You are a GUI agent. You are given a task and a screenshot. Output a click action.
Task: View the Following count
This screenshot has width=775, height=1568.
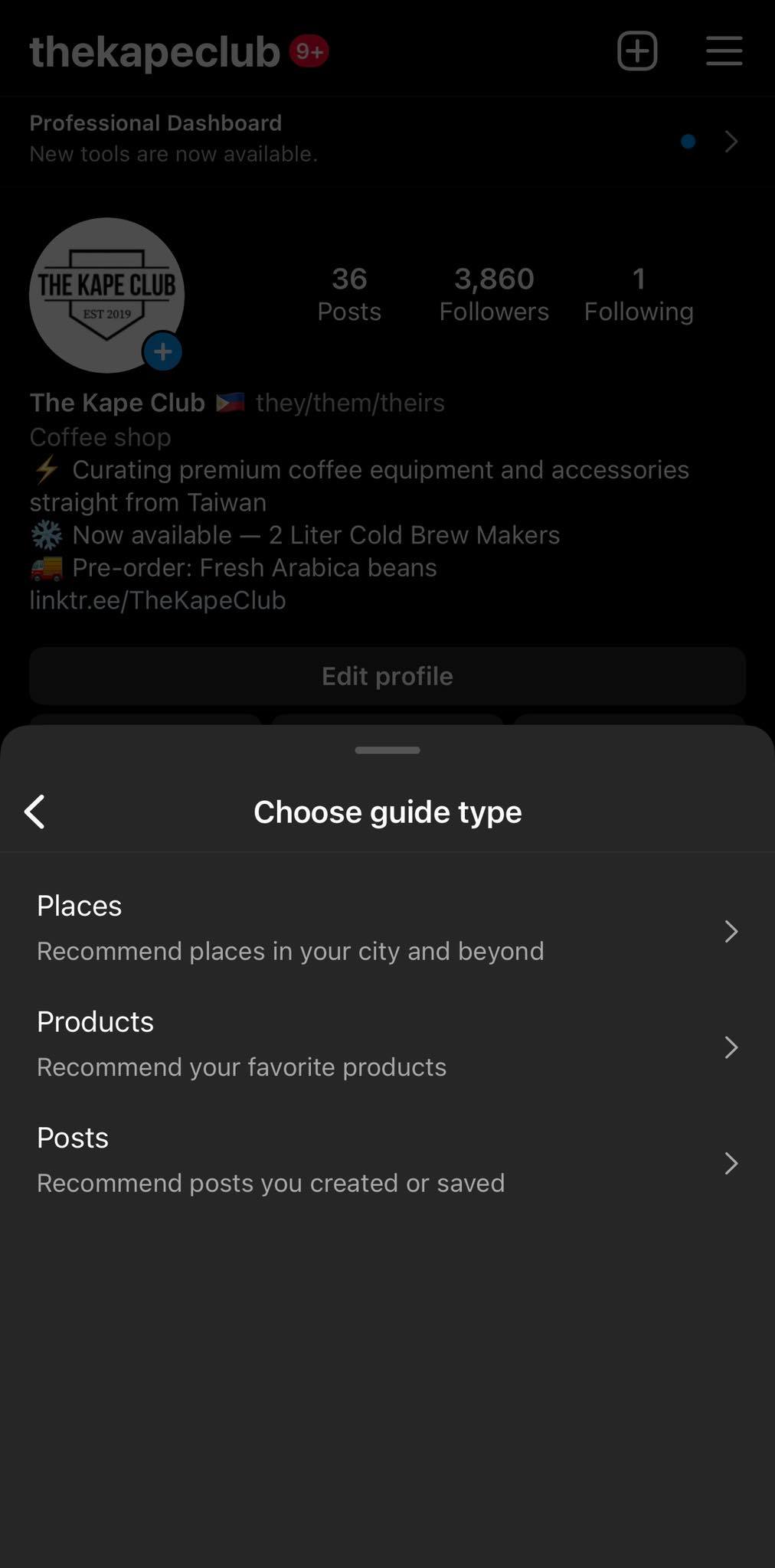click(639, 293)
